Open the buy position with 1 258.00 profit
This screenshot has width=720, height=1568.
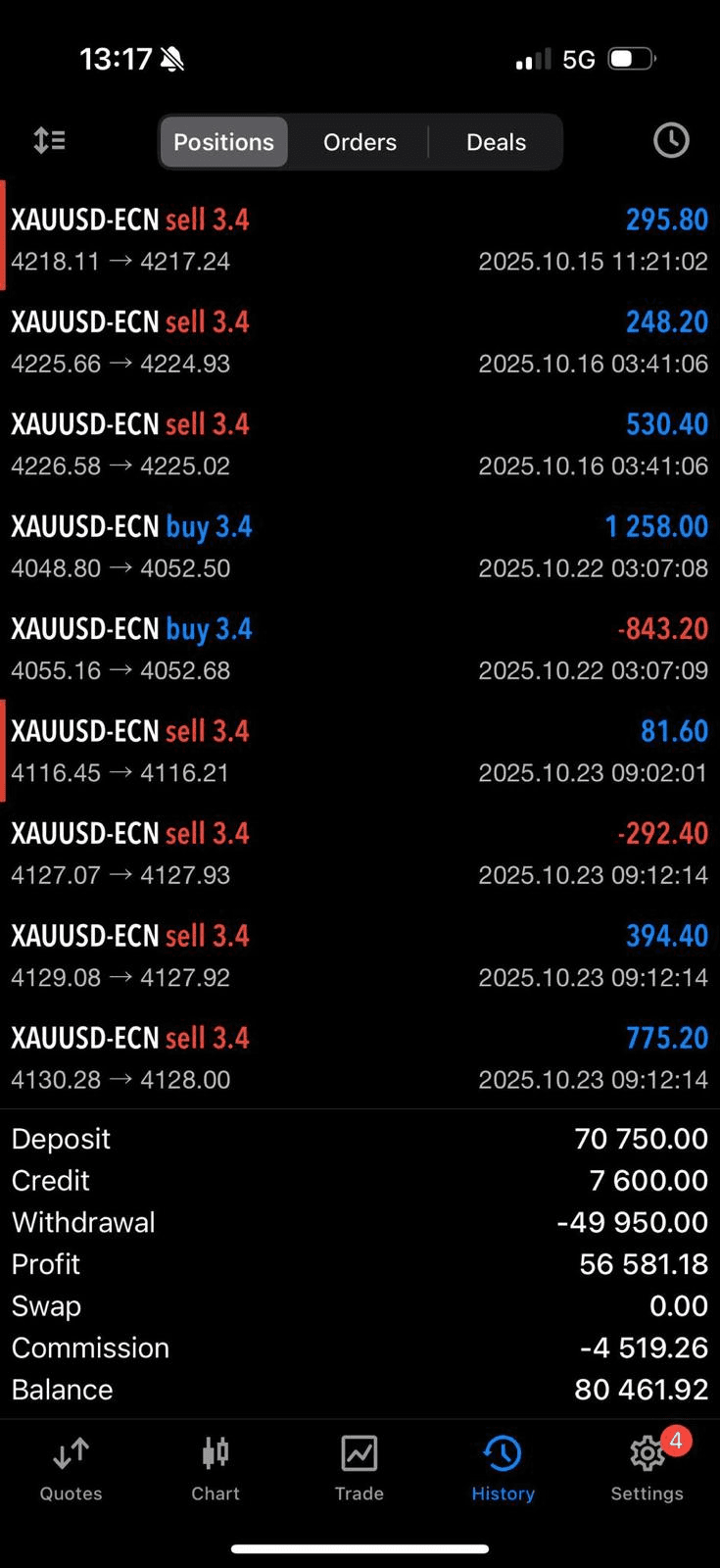360,547
